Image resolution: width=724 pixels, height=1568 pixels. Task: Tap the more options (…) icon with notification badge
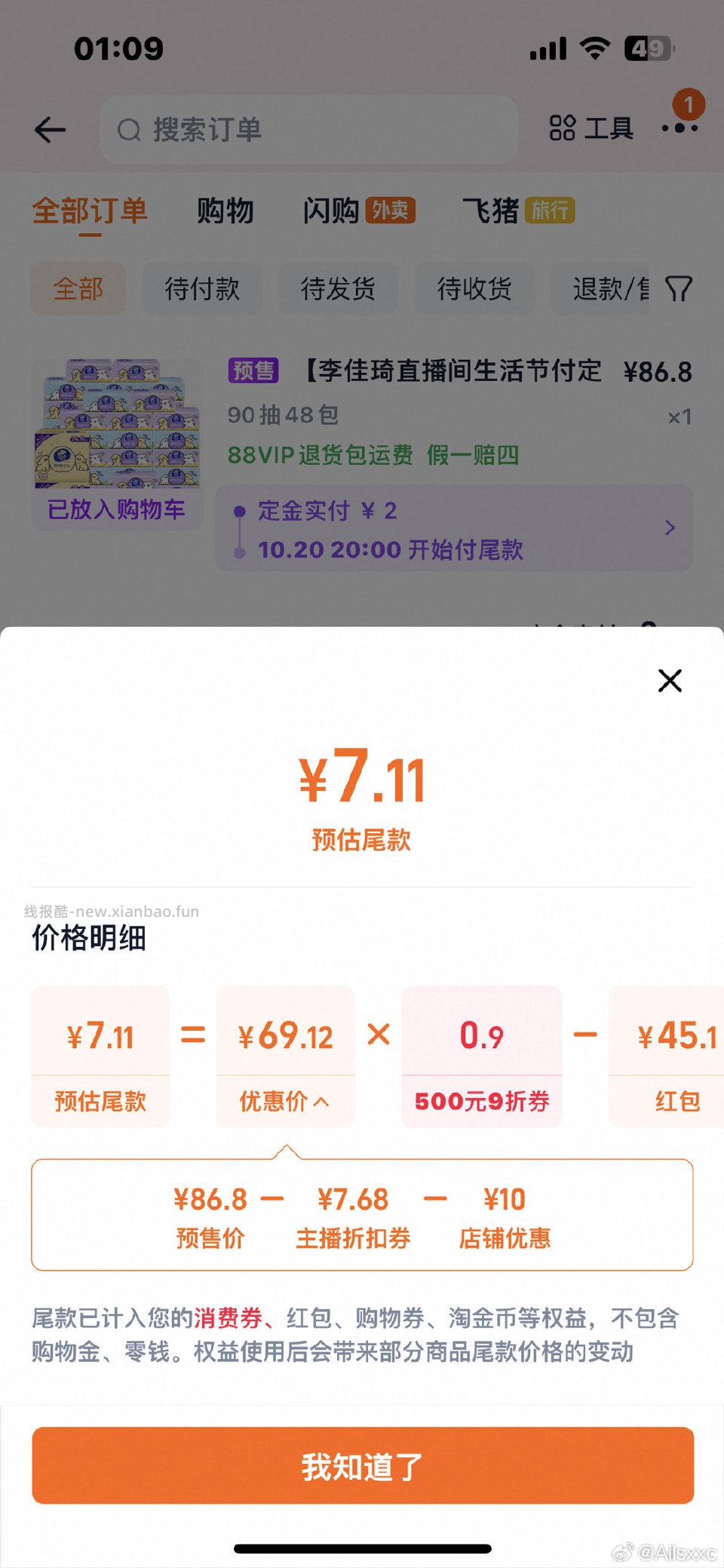680,128
